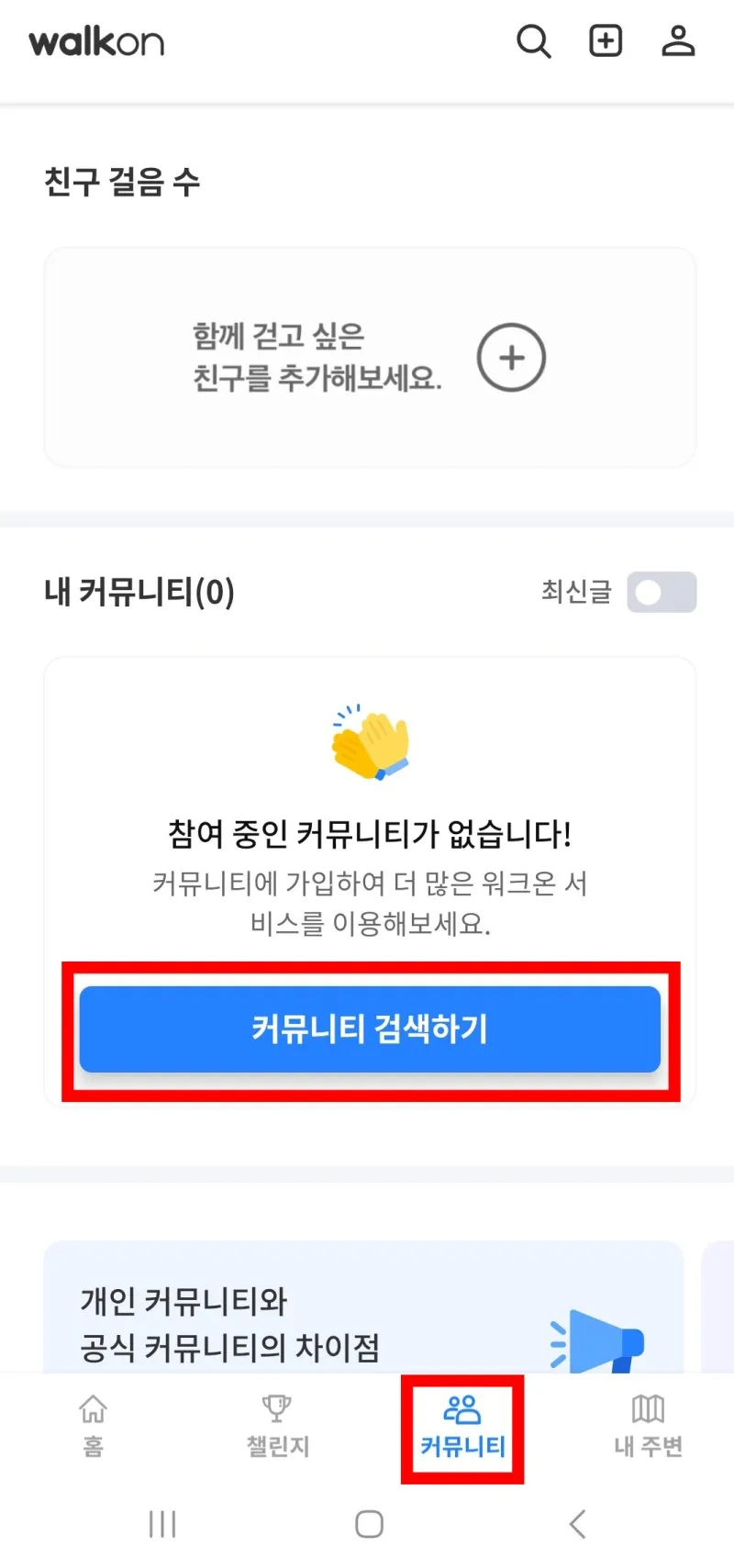Open the profile person icon

point(678,41)
